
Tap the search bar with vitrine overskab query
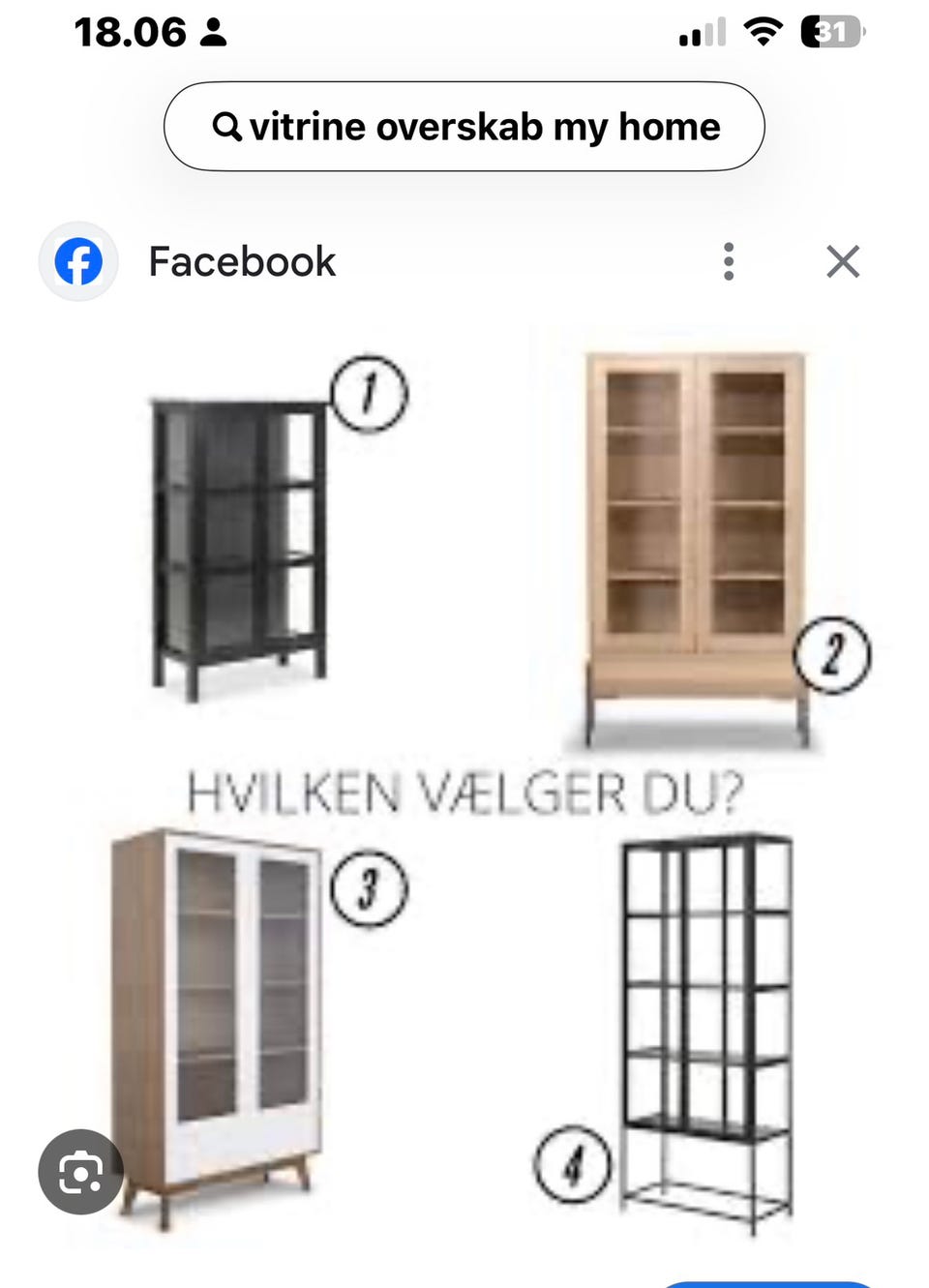click(x=464, y=126)
